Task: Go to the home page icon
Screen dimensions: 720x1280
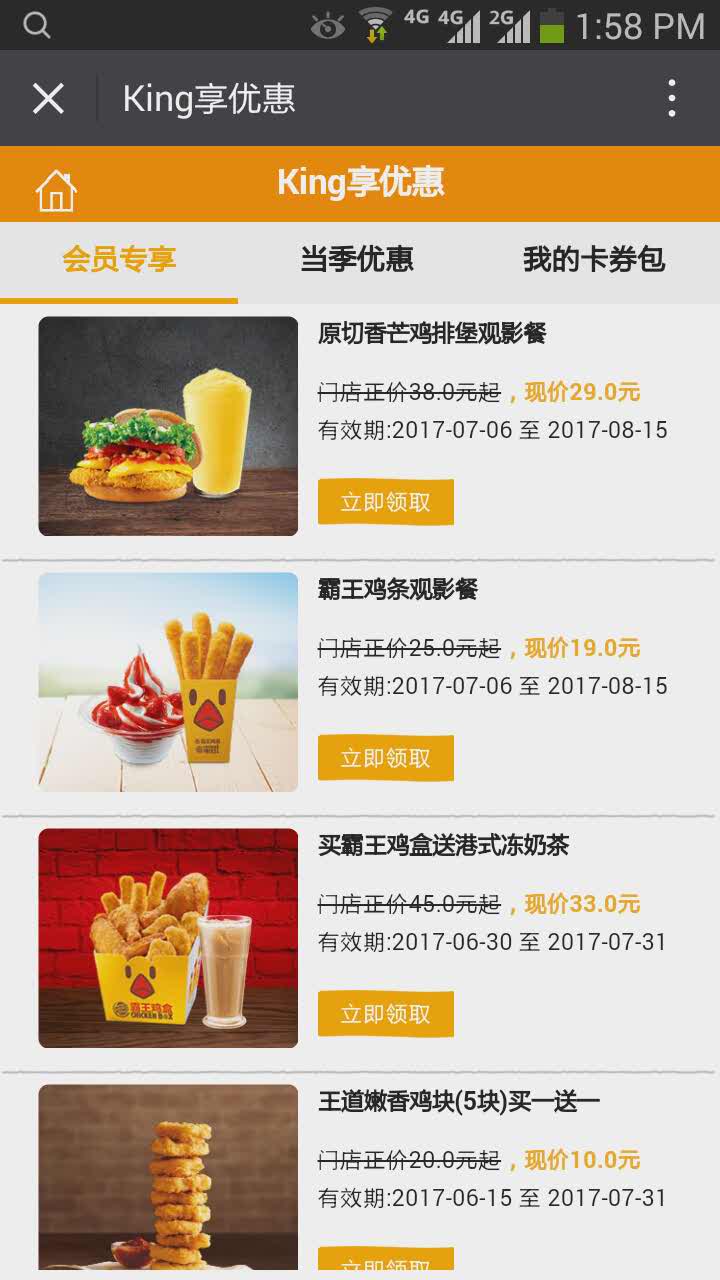Action: coord(56,190)
